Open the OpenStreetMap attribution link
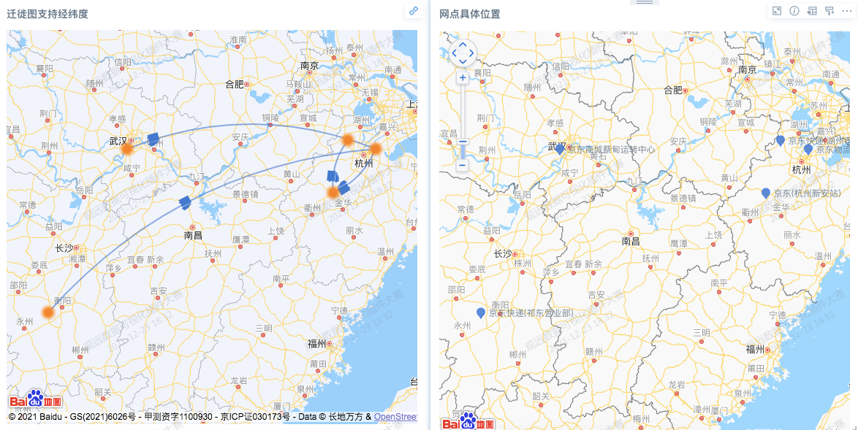858x430 pixels. (395, 417)
